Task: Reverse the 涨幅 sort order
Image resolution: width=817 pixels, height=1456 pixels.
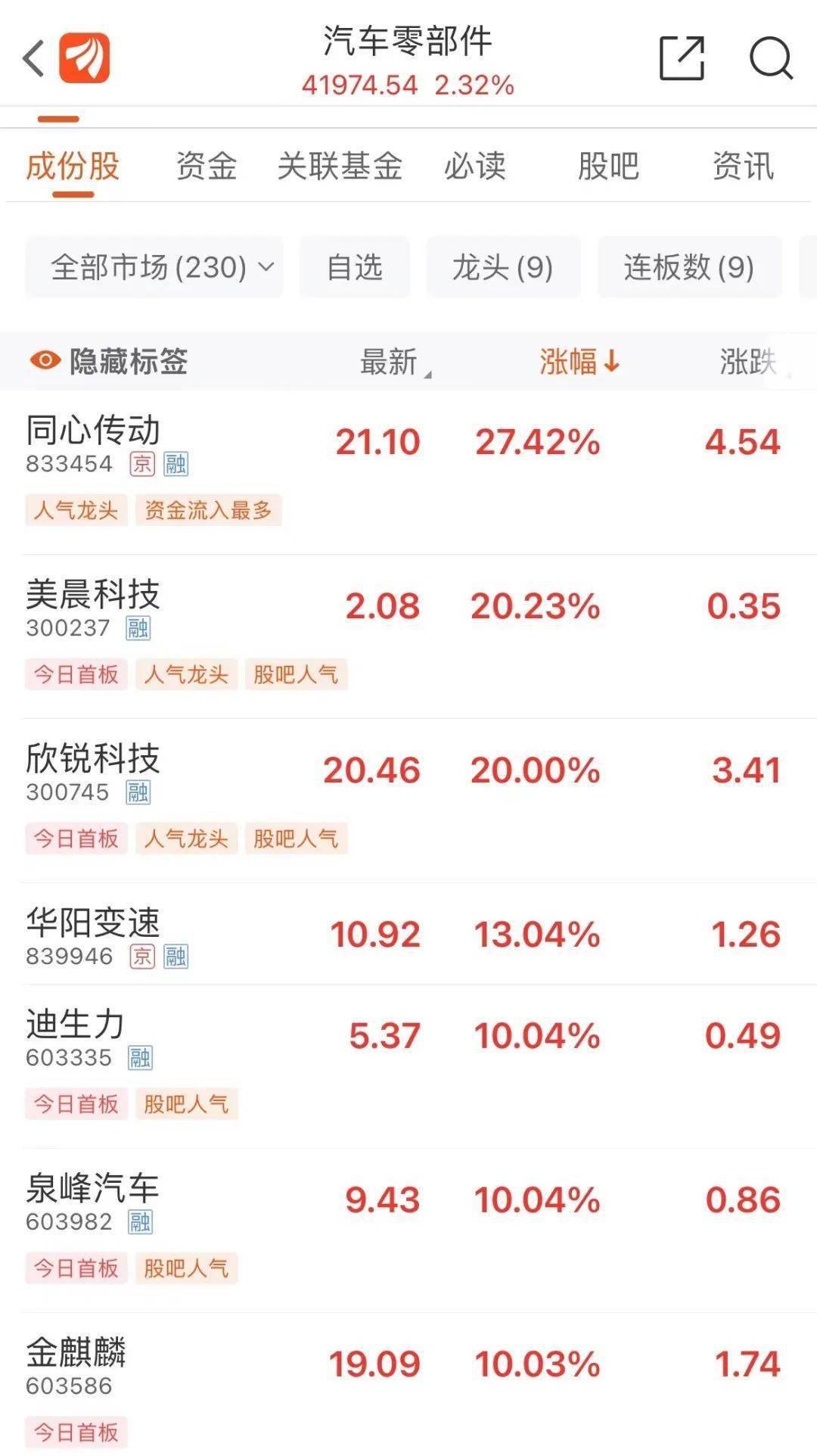Action: coord(579,362)
